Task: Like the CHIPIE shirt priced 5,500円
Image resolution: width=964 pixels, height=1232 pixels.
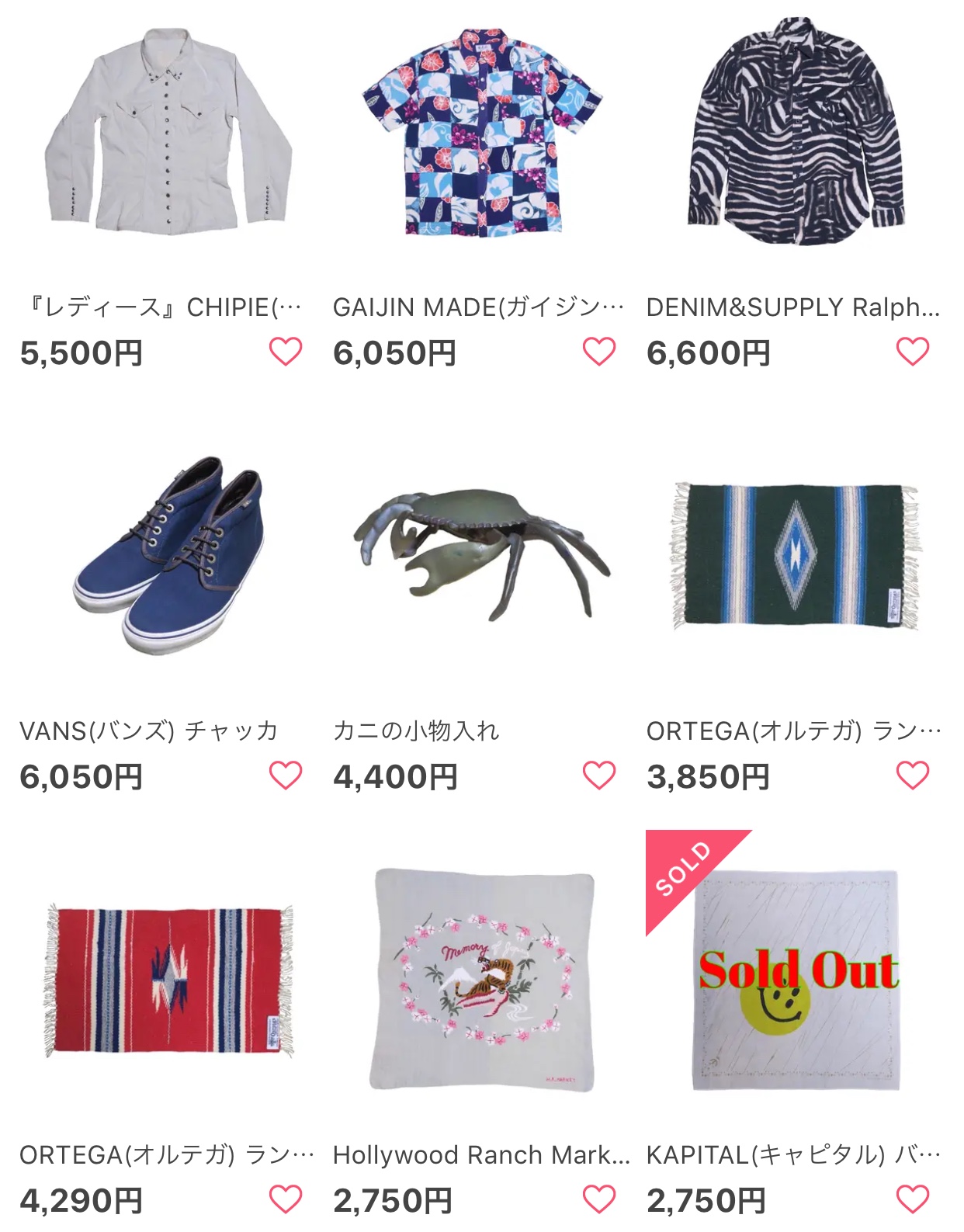Action: 286,352
